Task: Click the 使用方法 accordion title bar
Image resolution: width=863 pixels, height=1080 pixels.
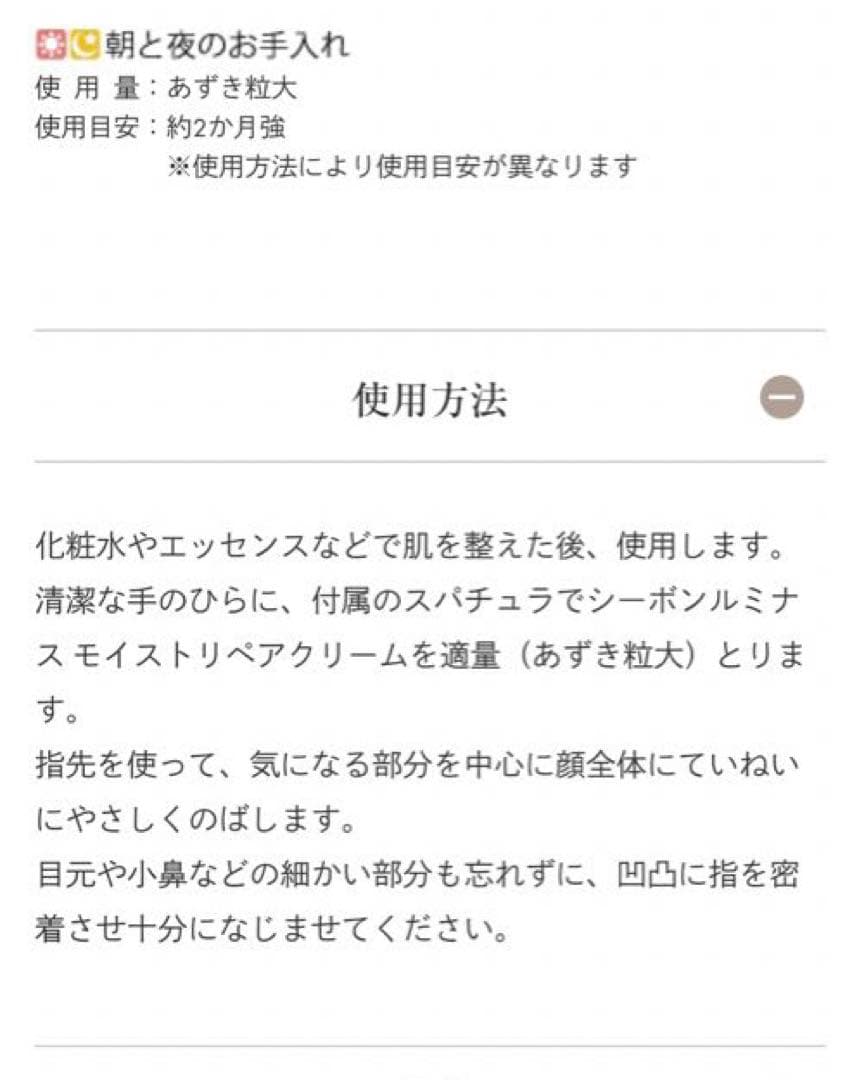Action: pyautogui.click(x=431, y=398)
